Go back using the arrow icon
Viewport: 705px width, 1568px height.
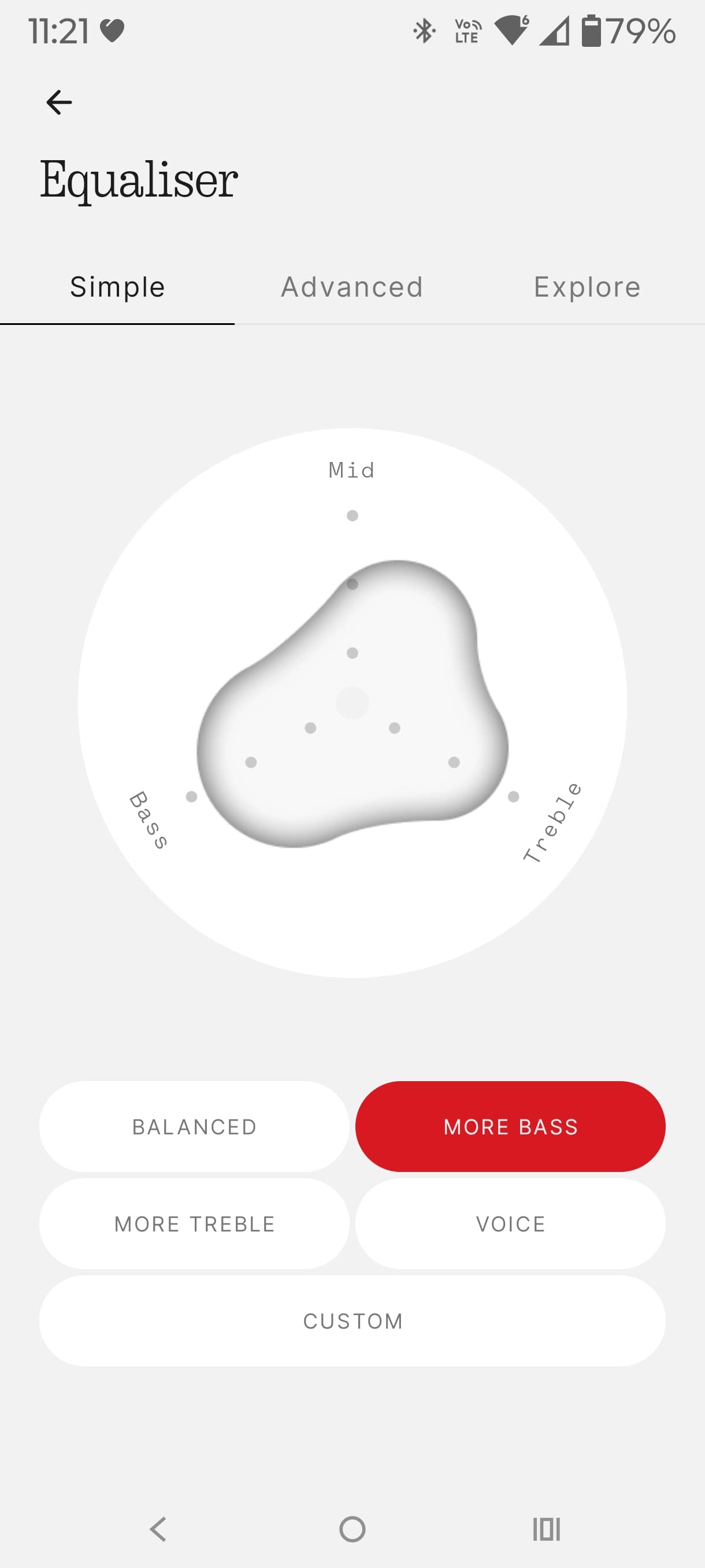59,102
